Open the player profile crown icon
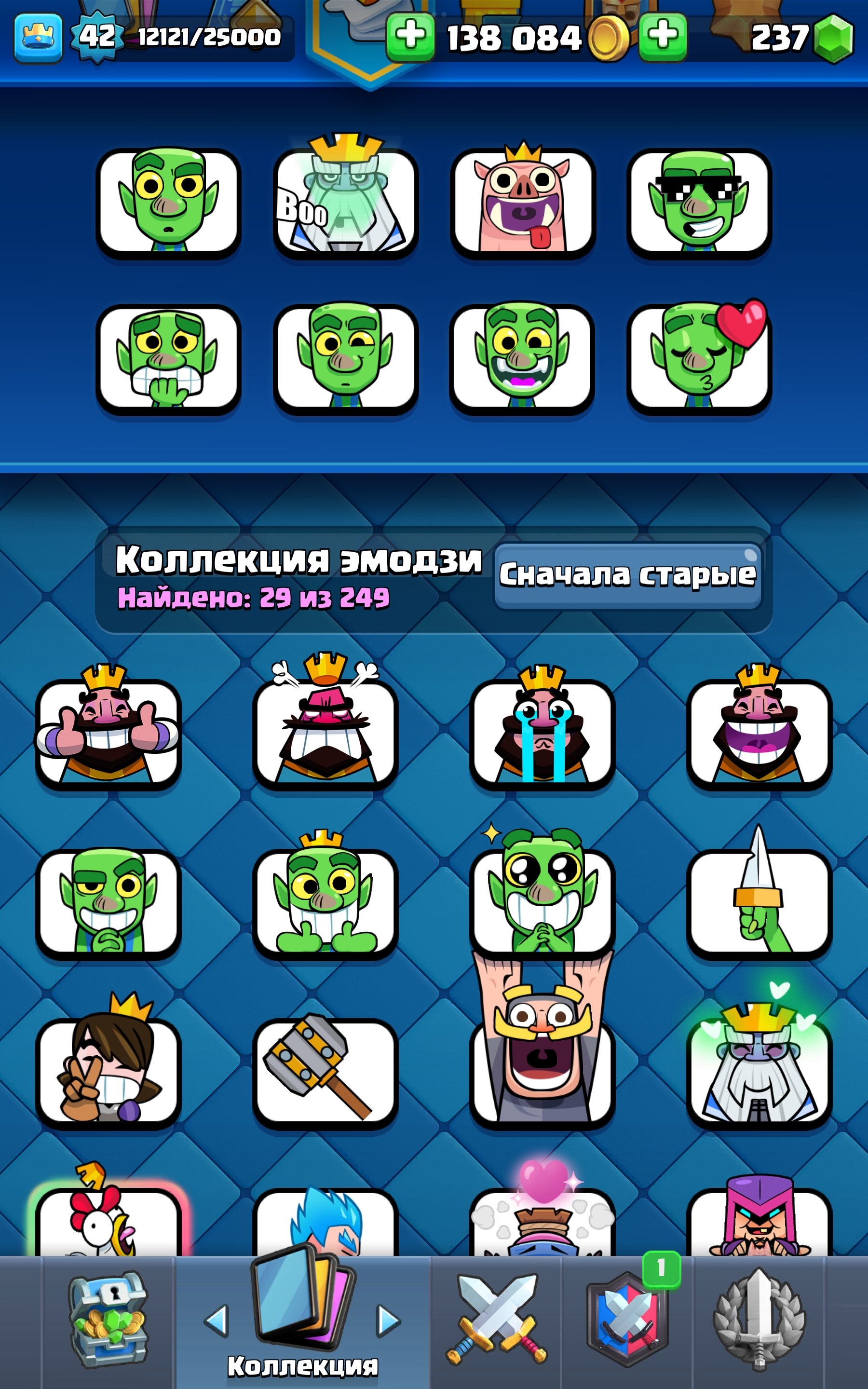The width and height of the screenshot is (868, 1389). click(39, 37)
